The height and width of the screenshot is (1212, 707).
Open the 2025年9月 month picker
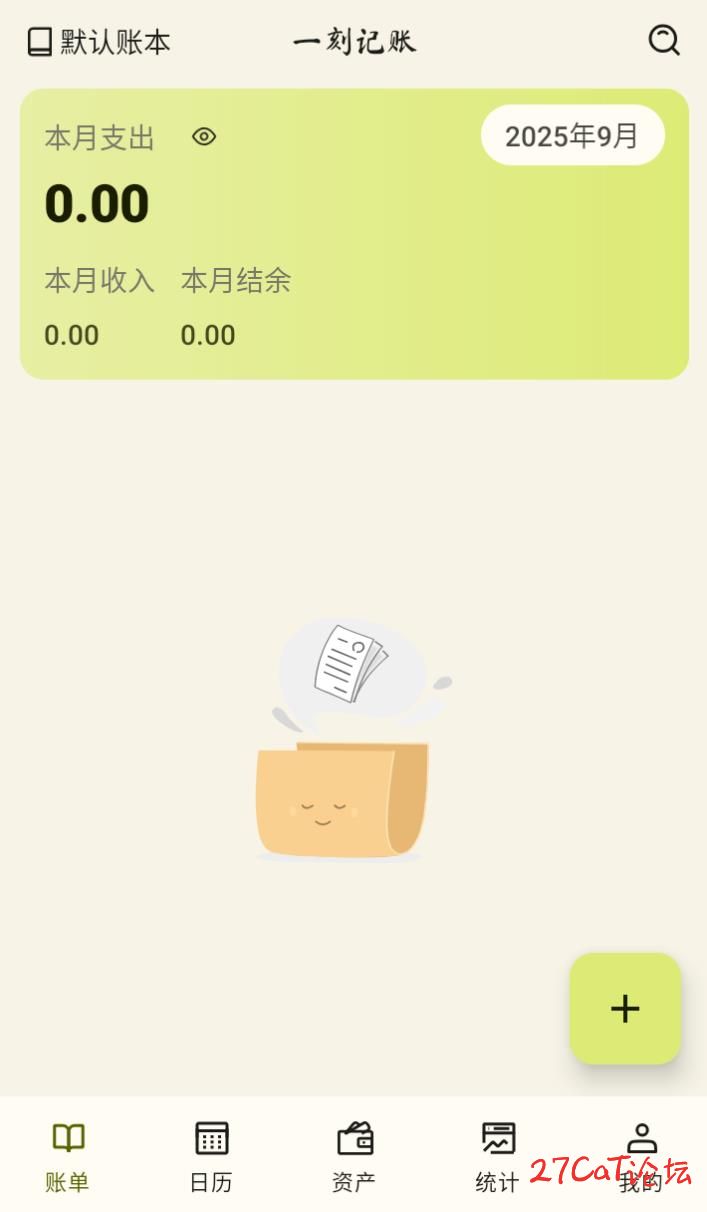[x=572, y=135]
